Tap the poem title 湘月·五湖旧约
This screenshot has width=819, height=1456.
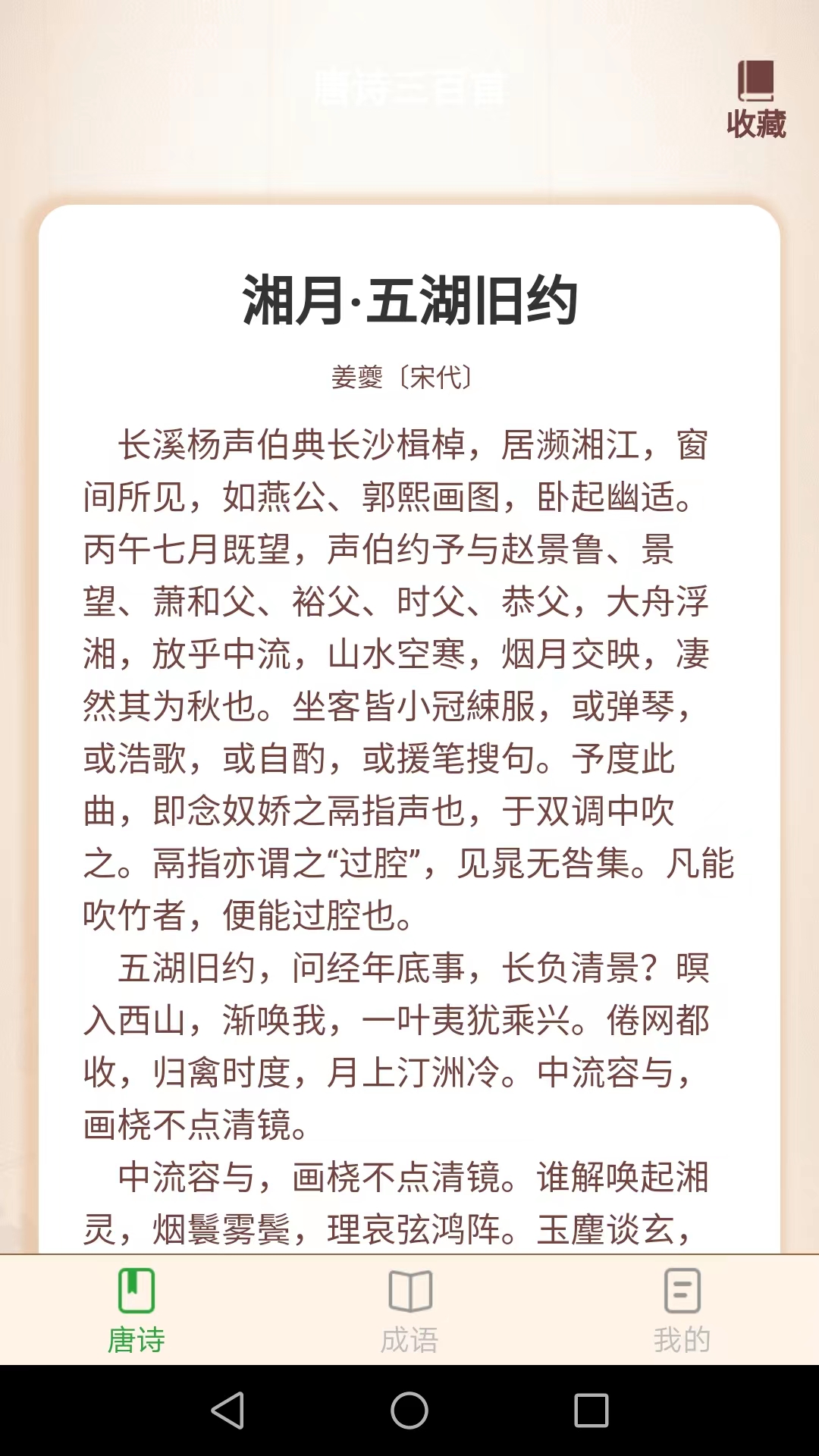click(409, 298)
